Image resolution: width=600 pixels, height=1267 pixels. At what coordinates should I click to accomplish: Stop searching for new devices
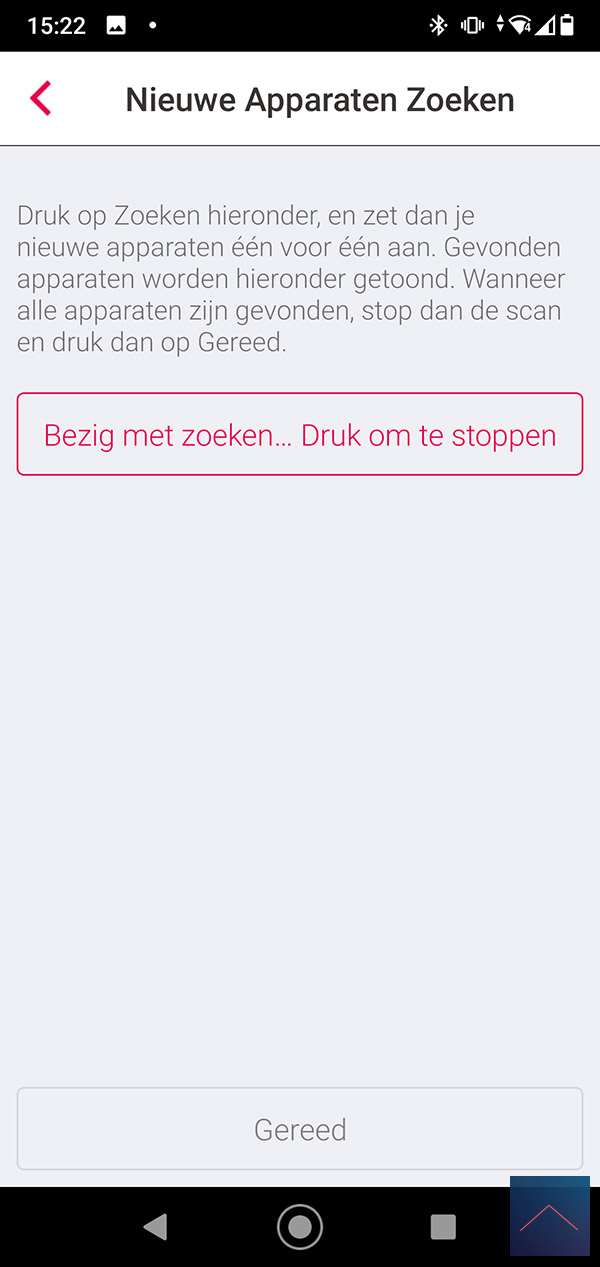point(300,435)
